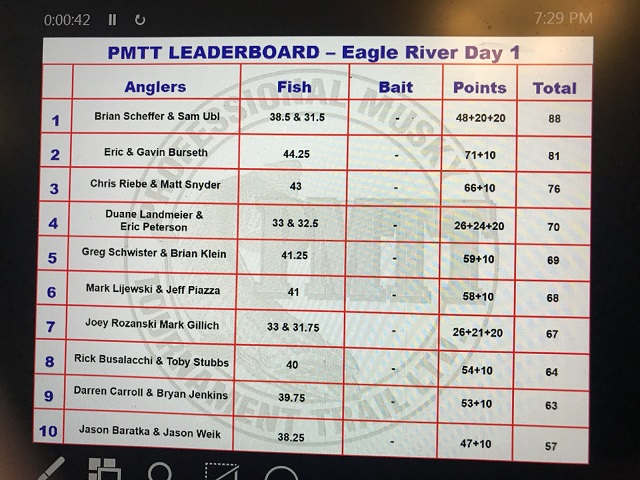Black out the slide show screen
This screenshot has height=480, width=640.
220,472
